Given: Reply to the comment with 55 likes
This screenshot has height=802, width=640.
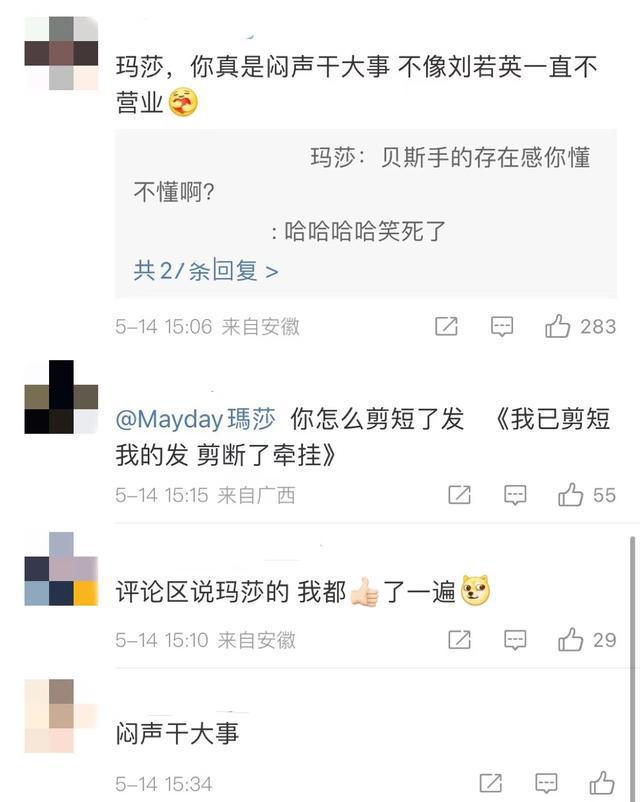Looking at the screenshot, I should (515, 494).
